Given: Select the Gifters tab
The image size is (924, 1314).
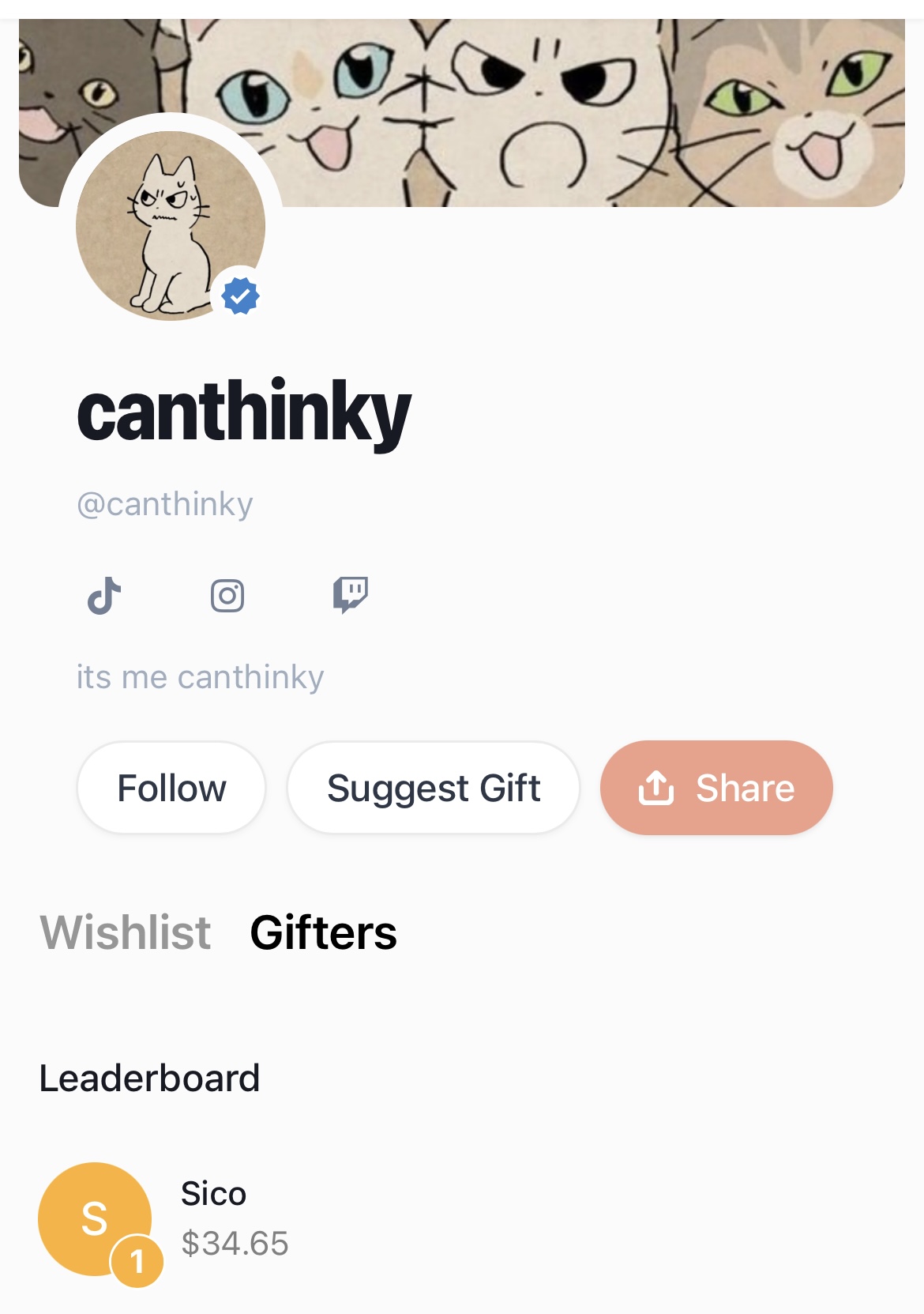Looking at the screenshot, I should 323,932.
